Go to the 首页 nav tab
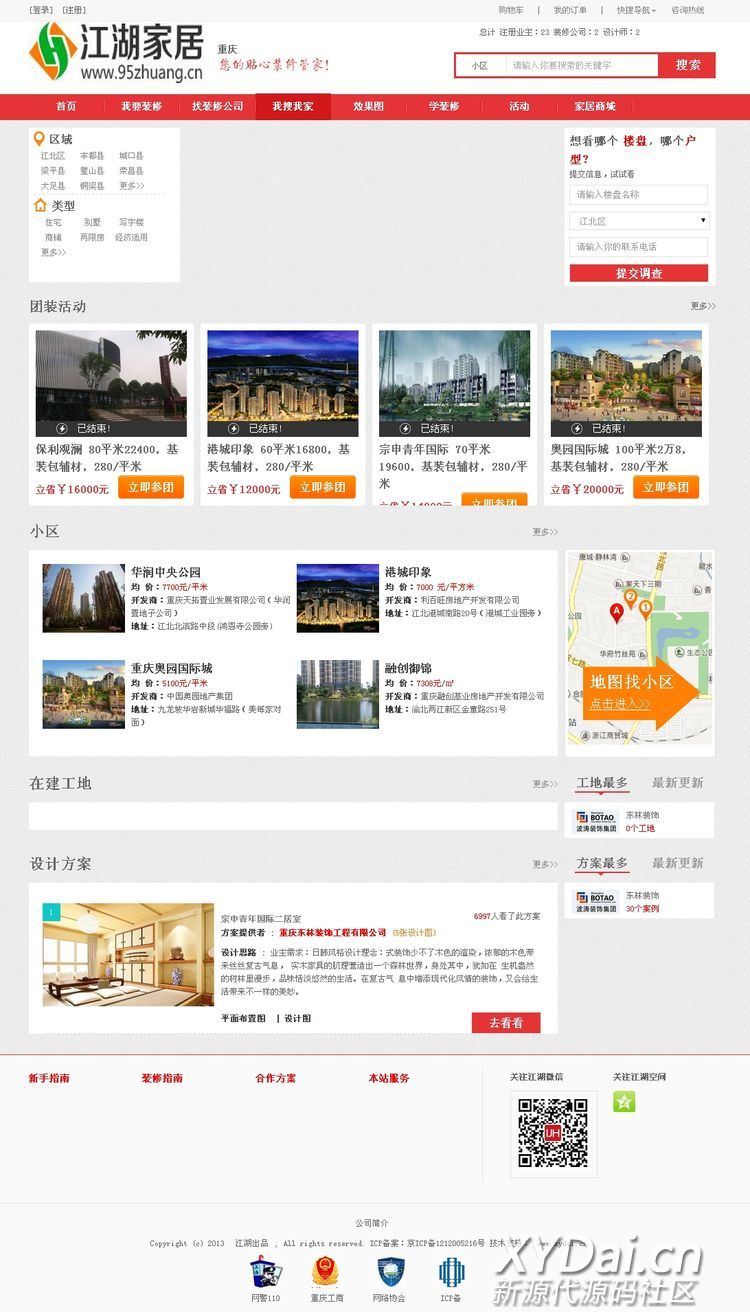The image size is (750, 1312). (x=66, y=106)
